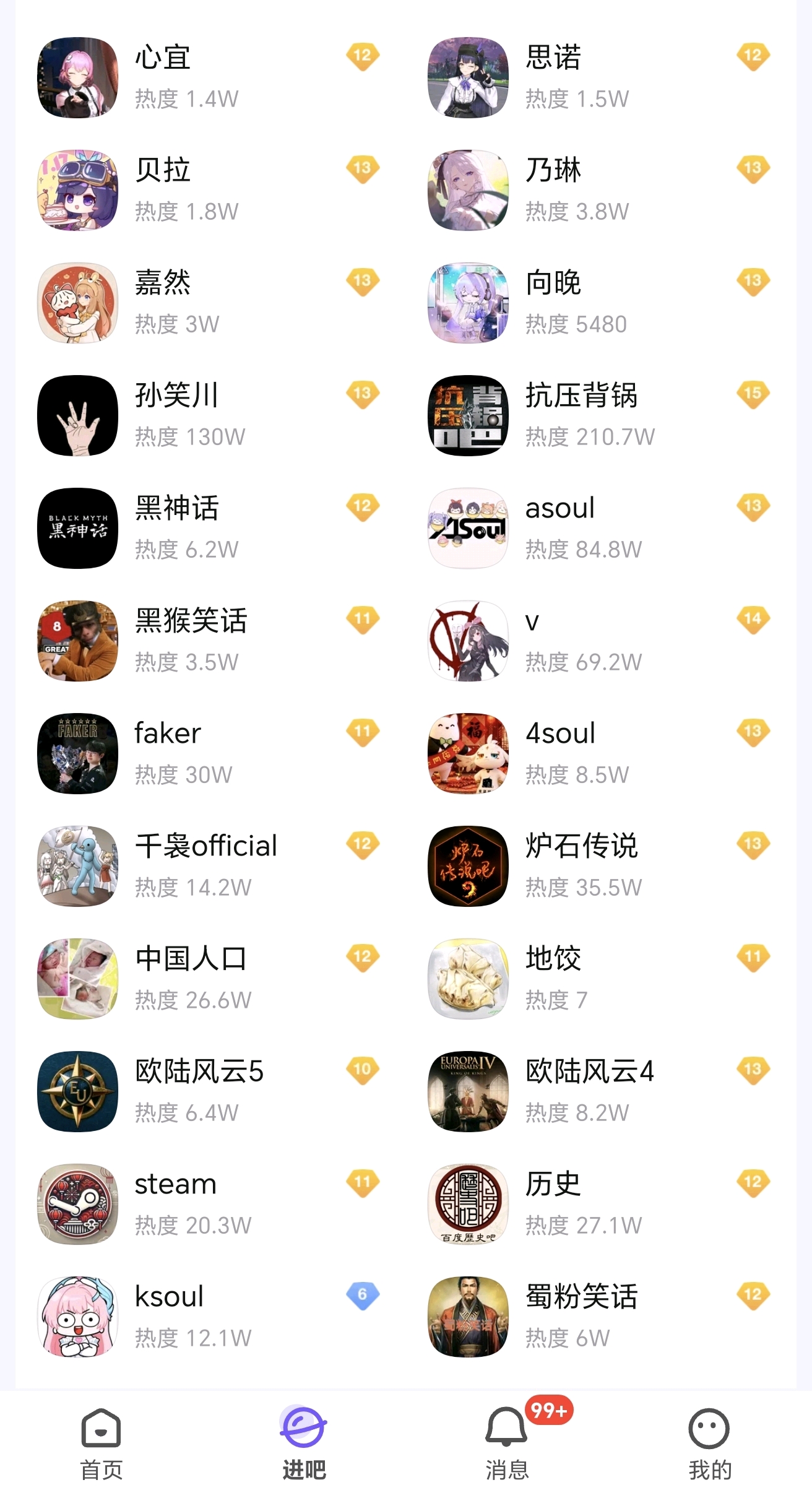This screenshot has width=812, height=1498.
Task: Open the 消息 notifications tab
Action: point(507,1444)
